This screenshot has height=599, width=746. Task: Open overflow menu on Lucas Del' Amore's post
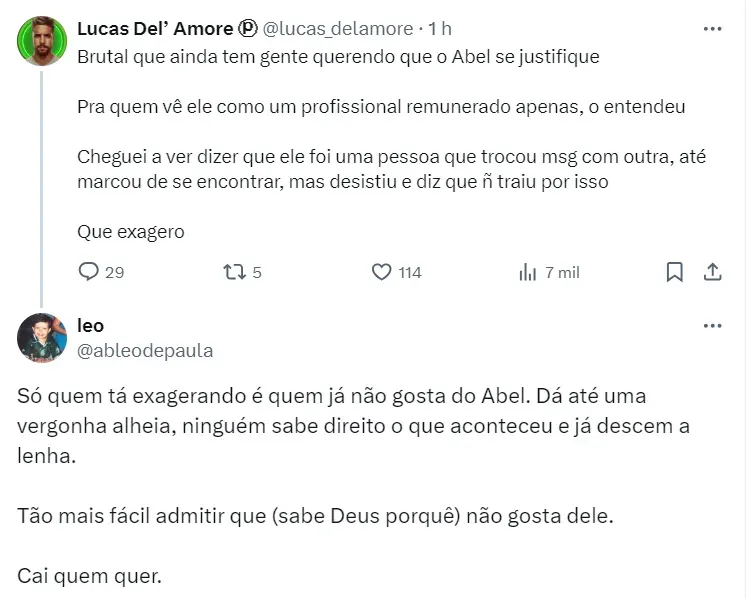click(x=712, y=29)
